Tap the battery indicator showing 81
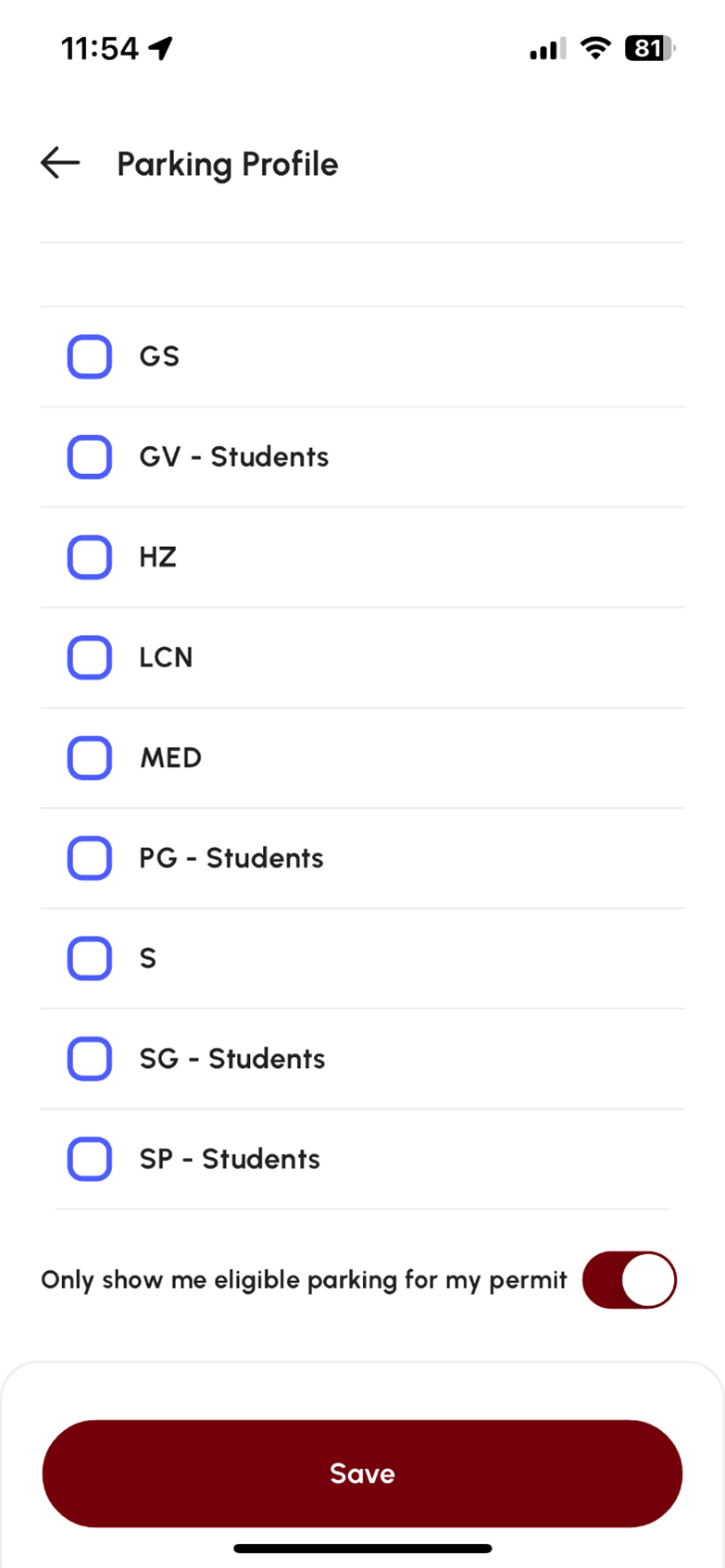This screenshot has width=725, height=1568. pos(648,48)
